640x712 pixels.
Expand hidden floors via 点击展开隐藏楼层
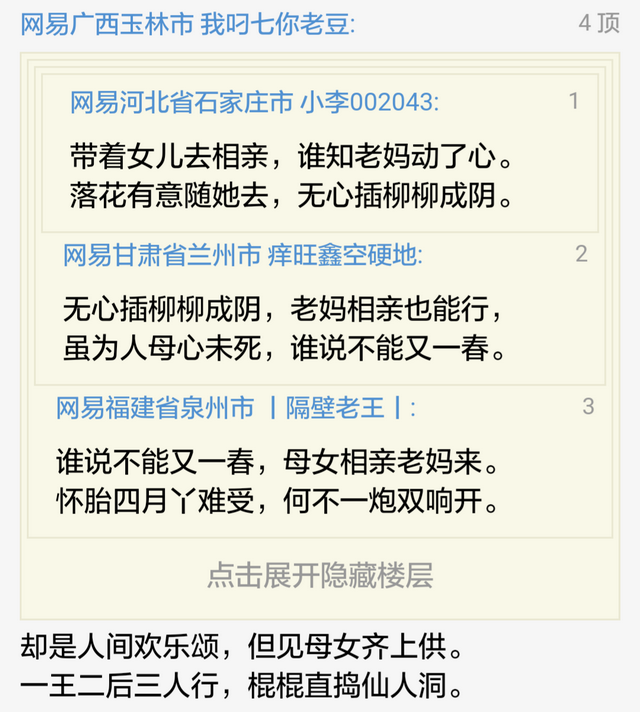[x=320, y=575]
